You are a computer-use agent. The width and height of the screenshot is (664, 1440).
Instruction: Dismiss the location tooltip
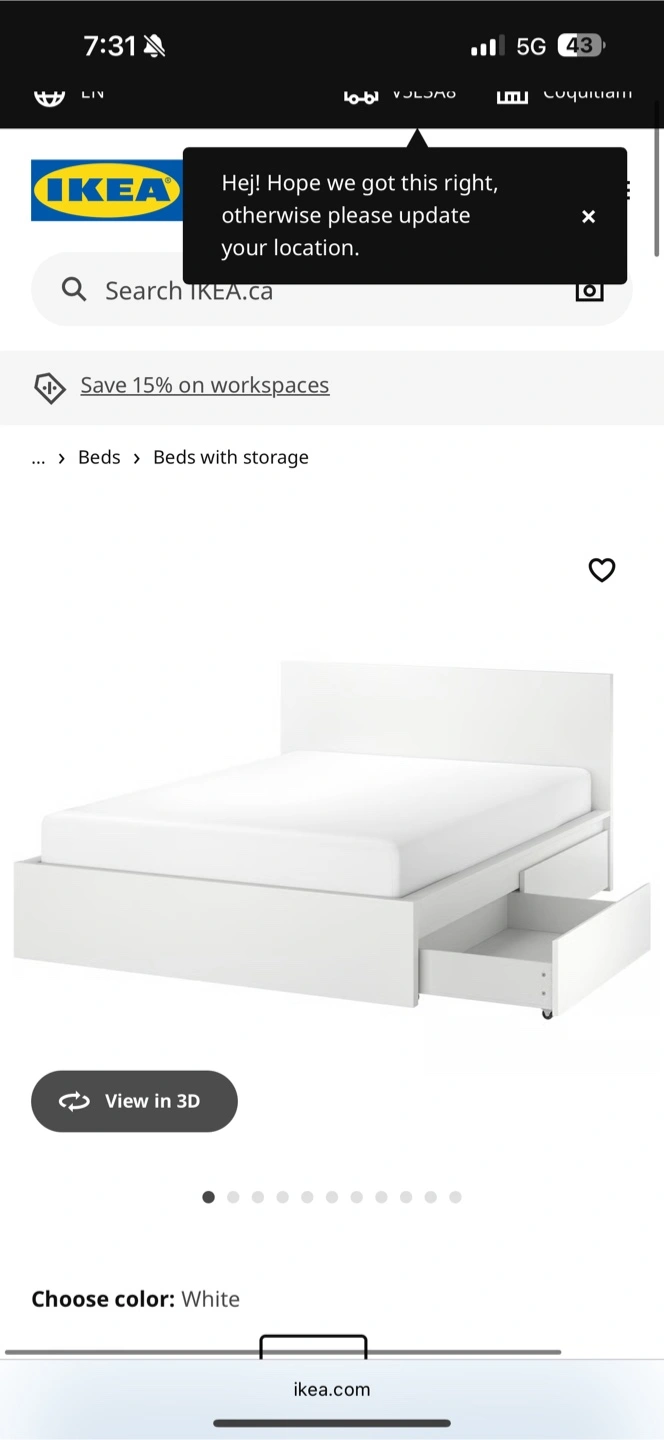point(588,216)
